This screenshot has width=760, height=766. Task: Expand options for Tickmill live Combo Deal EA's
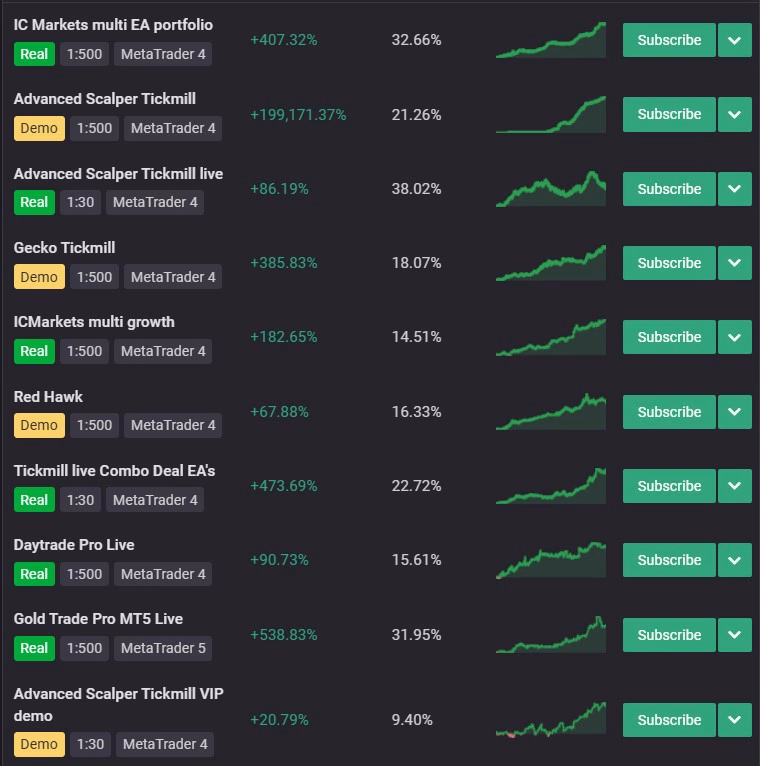[x=735, y=486]
